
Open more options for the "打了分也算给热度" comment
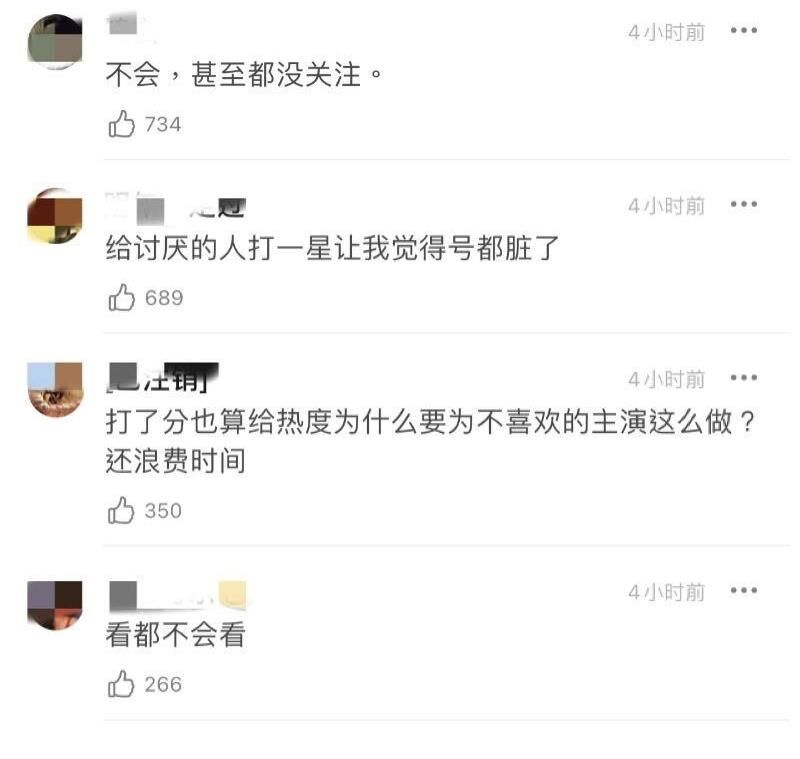743,378
